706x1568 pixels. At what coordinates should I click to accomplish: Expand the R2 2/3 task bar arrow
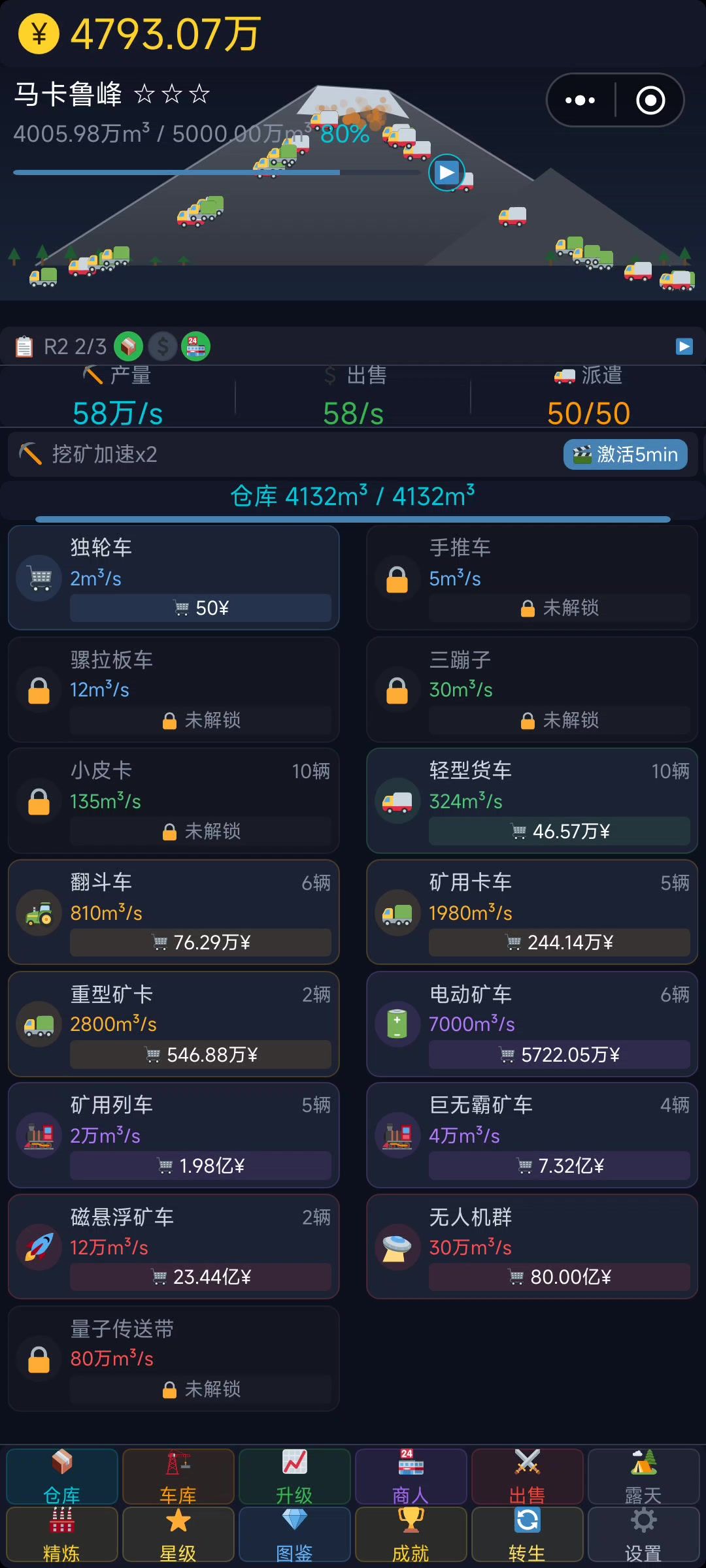coord(684,346)
